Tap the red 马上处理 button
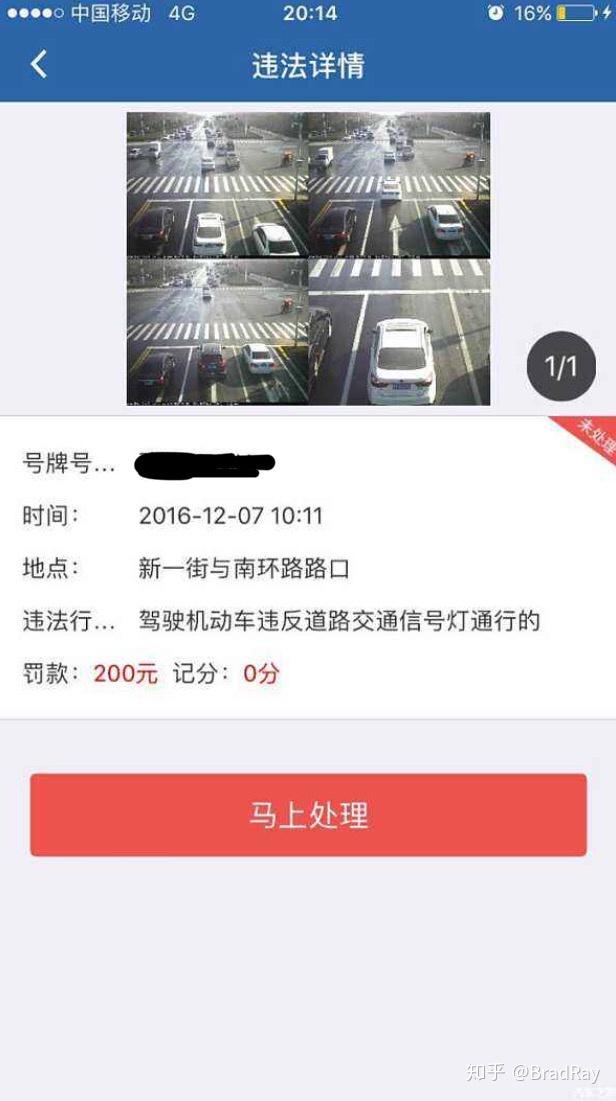This screenshot has width=616, height=1101. [x=308, y=815]
